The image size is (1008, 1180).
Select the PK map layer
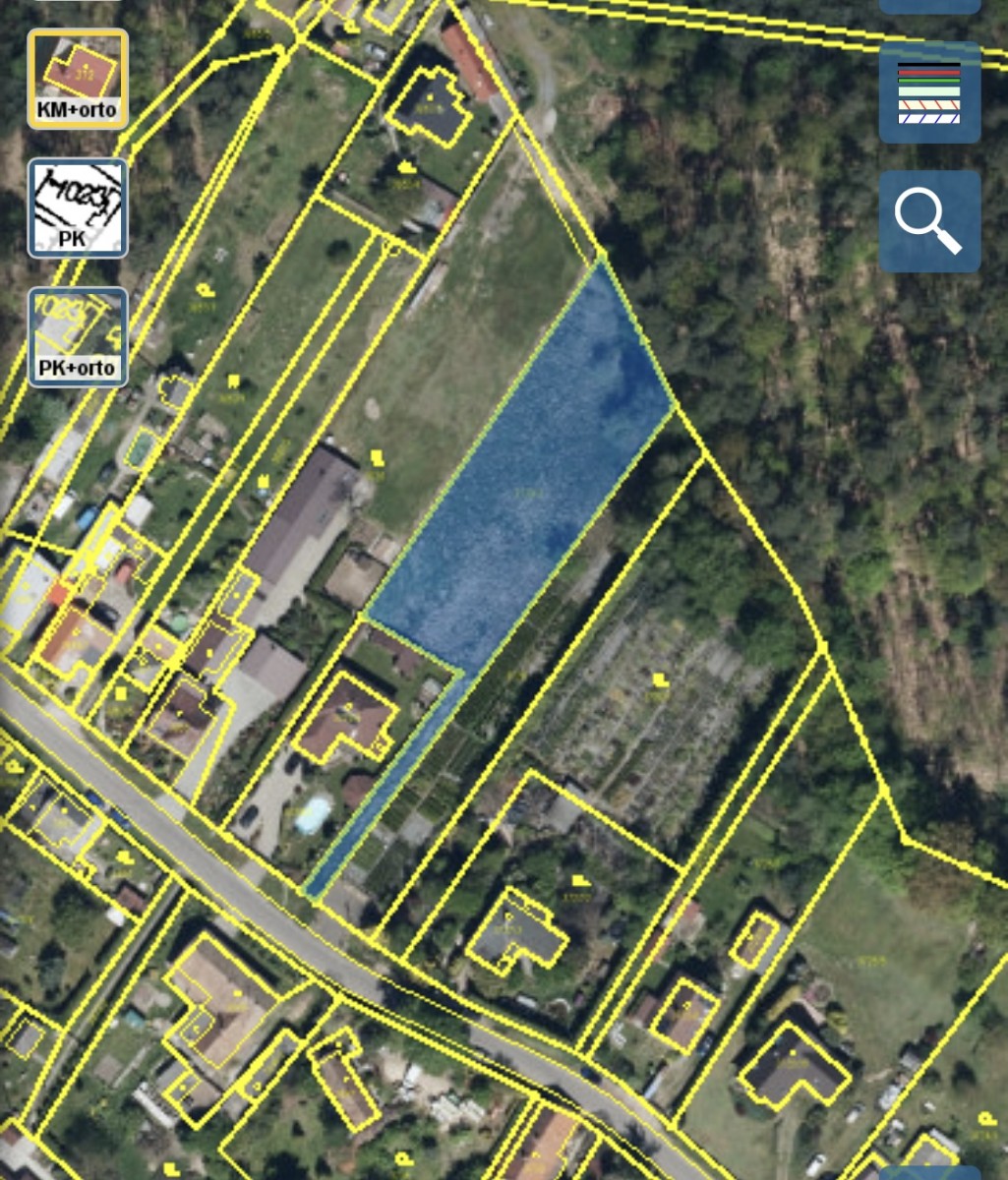pos(78,208)
